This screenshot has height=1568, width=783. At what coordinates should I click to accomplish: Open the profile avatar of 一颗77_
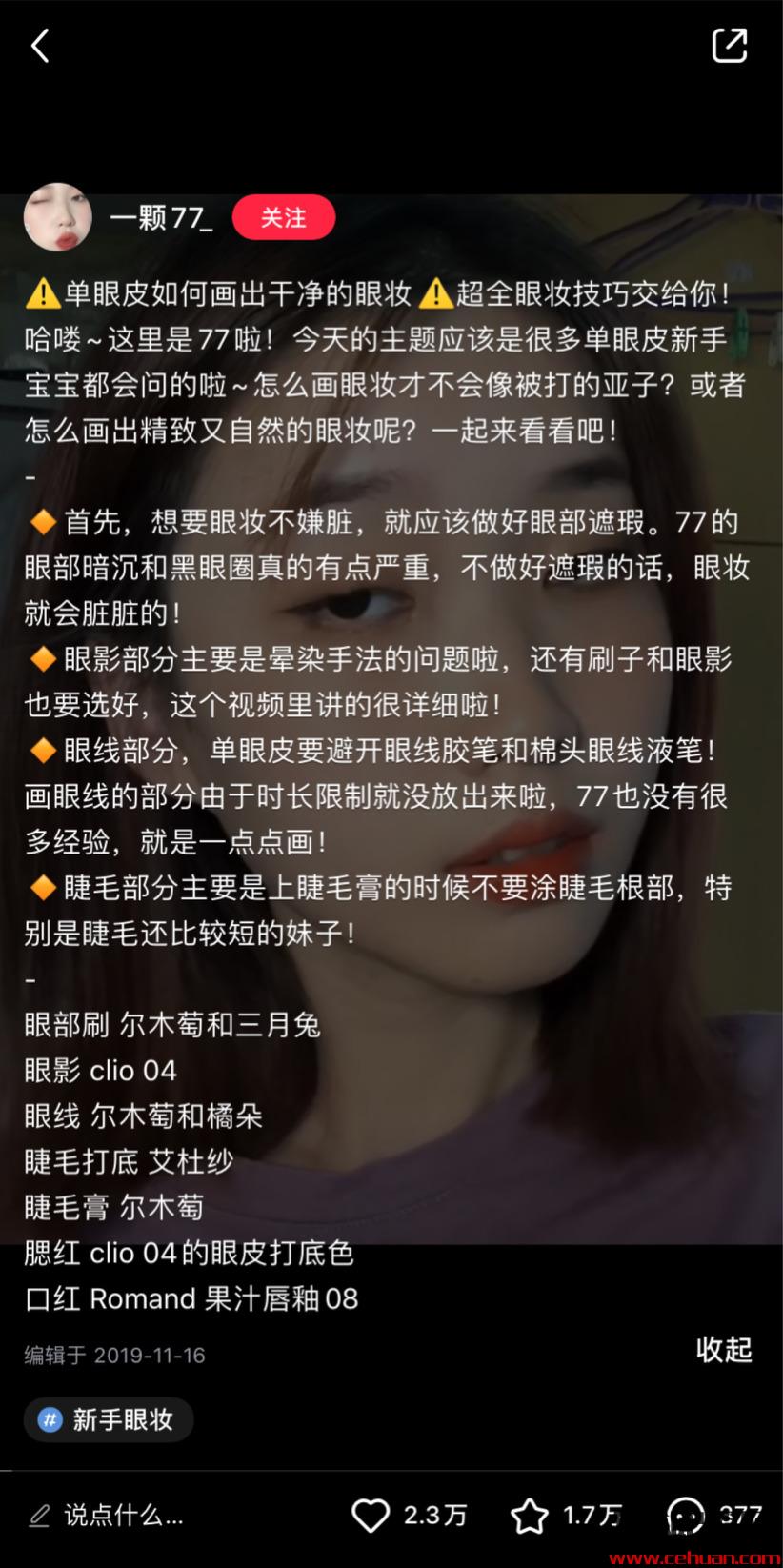[57, 217]
